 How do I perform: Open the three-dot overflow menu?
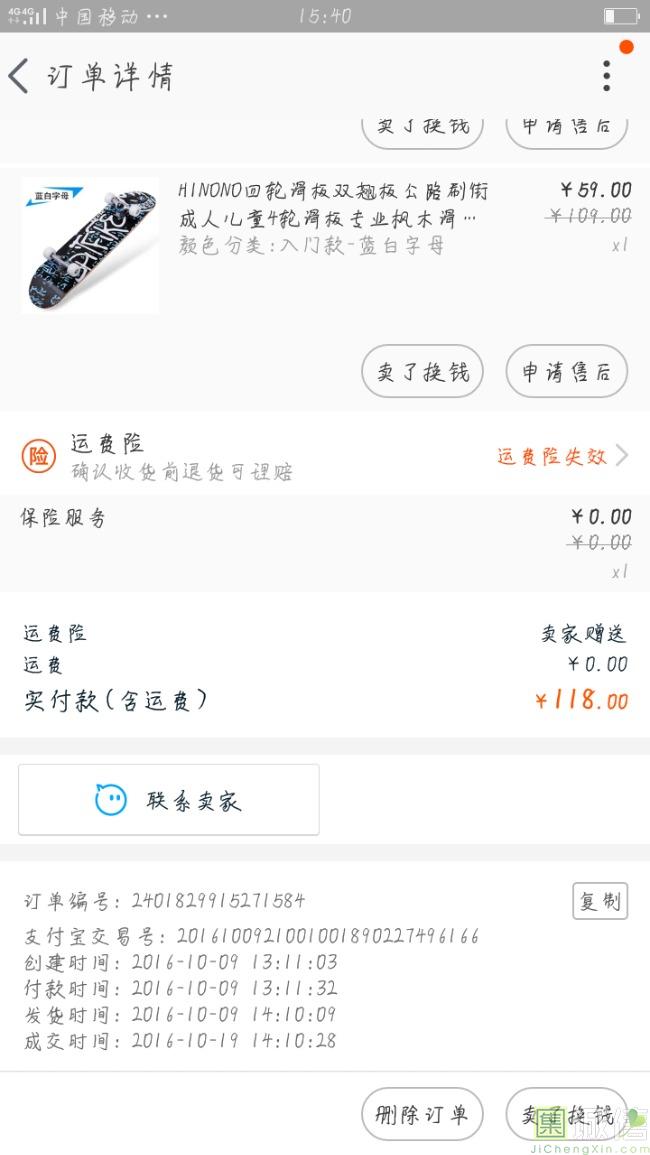[x=606, y=76]
